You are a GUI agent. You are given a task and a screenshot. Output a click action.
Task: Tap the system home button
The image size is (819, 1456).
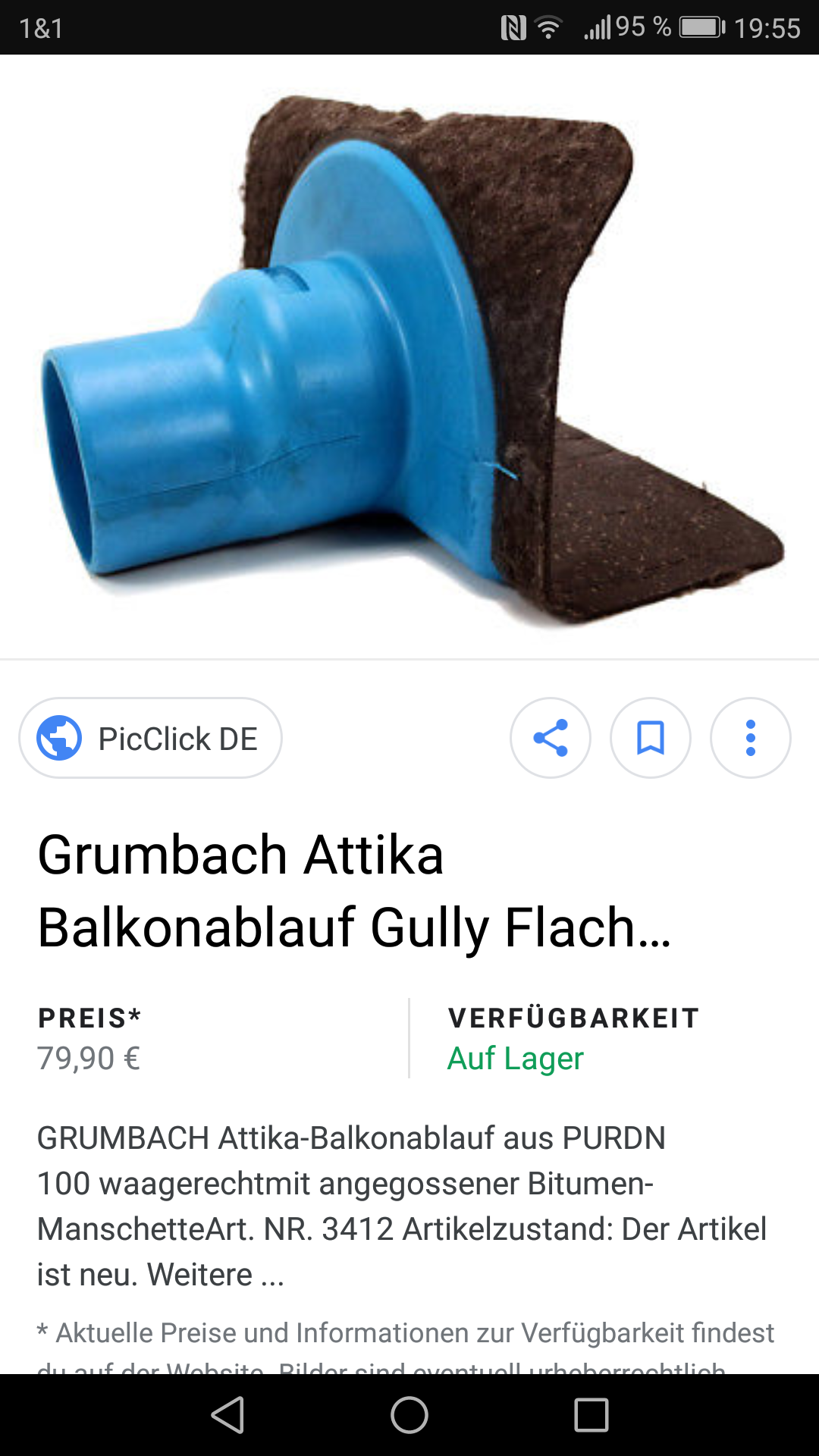[409, 1415]
